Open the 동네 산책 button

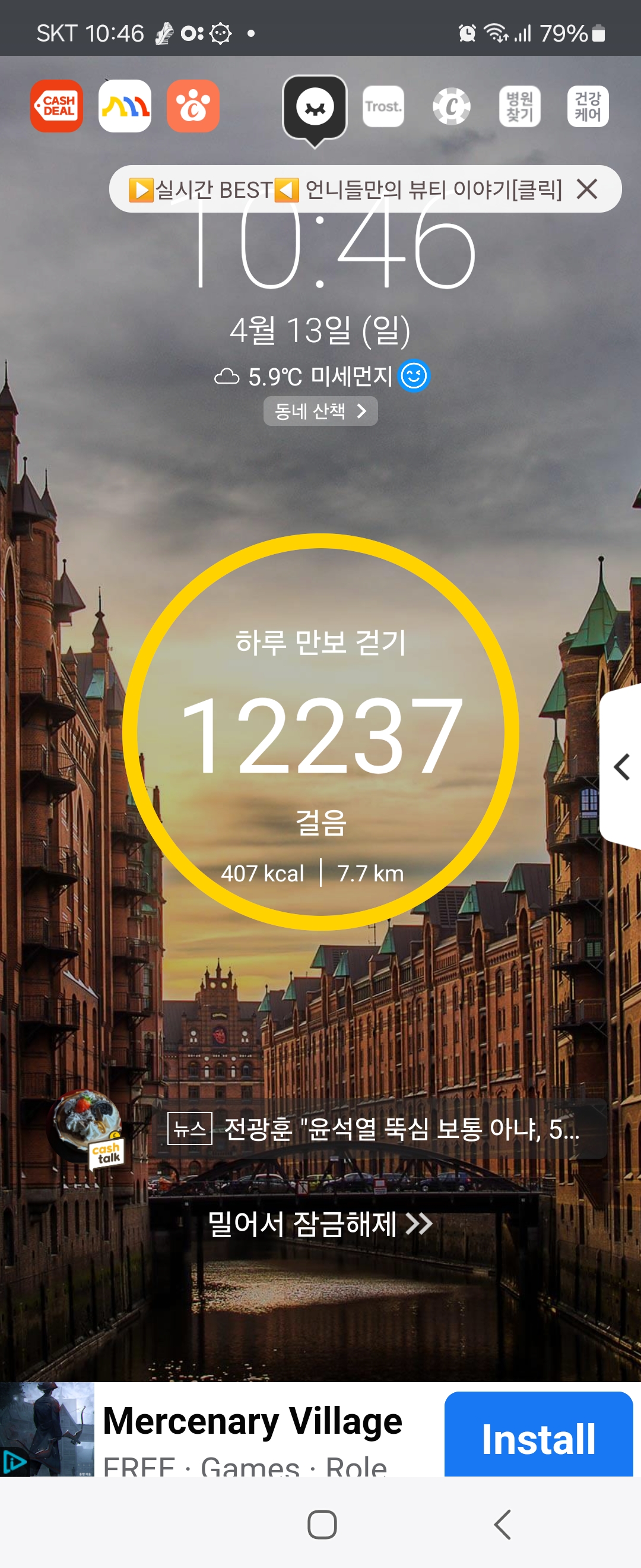320,412
